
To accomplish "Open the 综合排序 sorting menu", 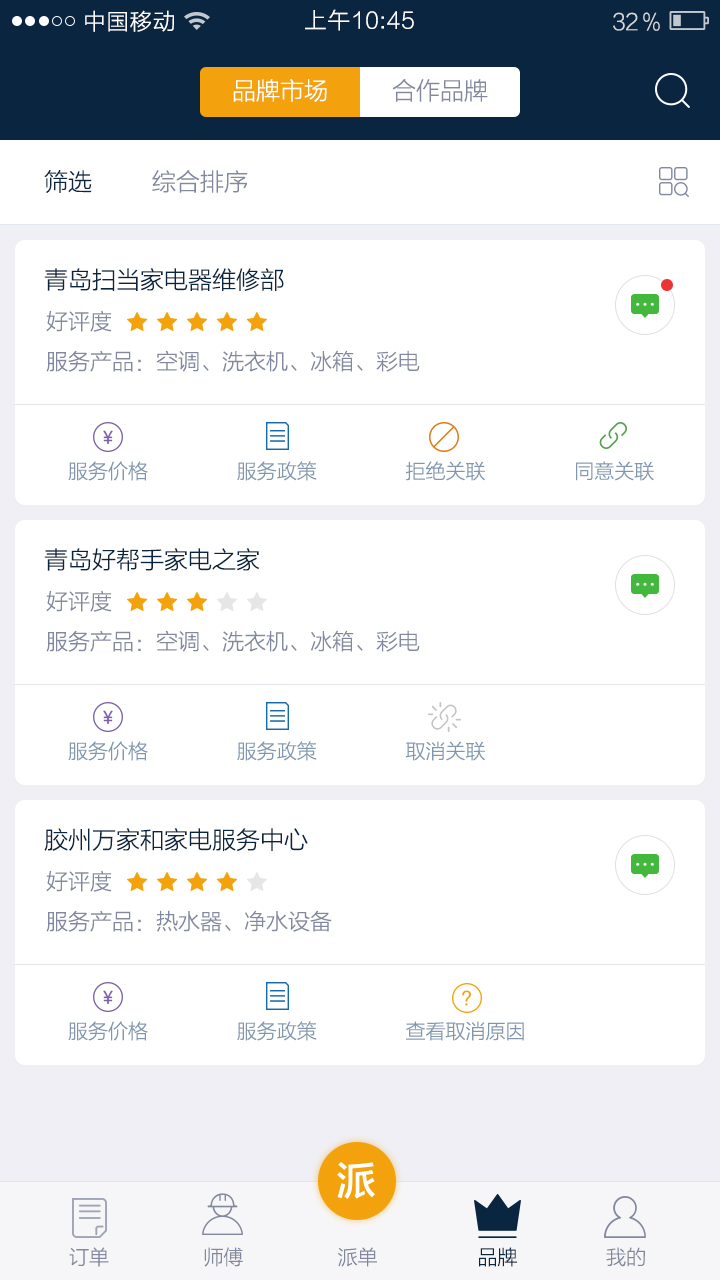I will pos(200,182).
